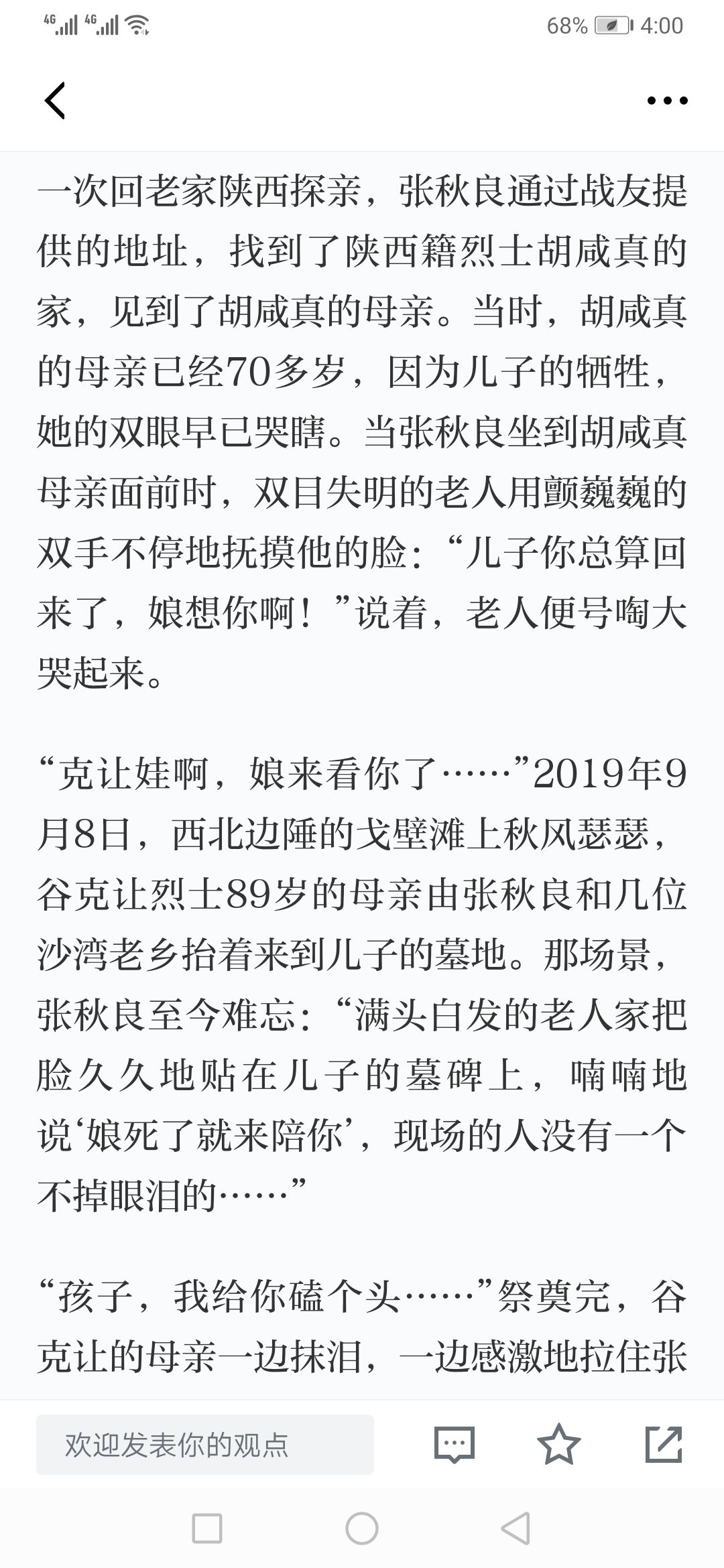Tap the 欢迎发表你的观点 comment field

pos(205,1444)
